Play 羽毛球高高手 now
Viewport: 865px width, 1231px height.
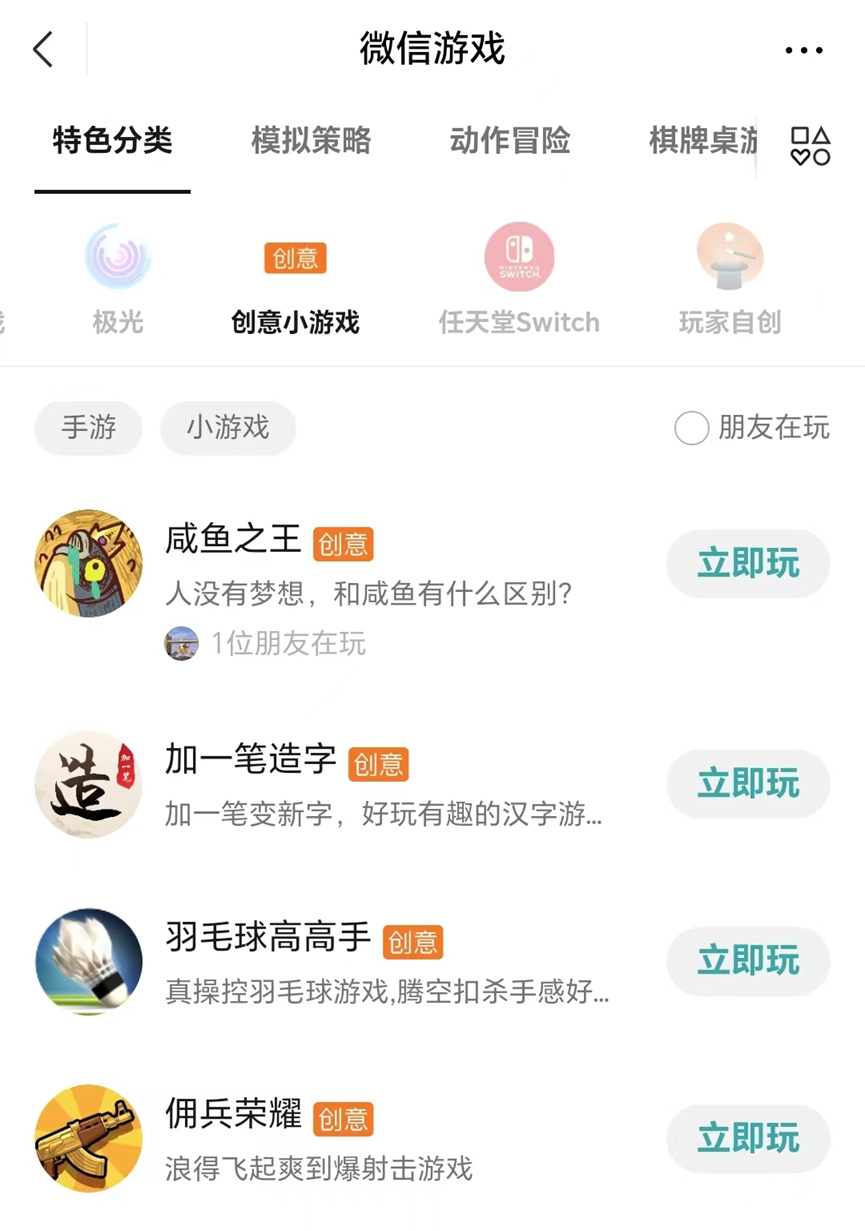pos(748,961)
